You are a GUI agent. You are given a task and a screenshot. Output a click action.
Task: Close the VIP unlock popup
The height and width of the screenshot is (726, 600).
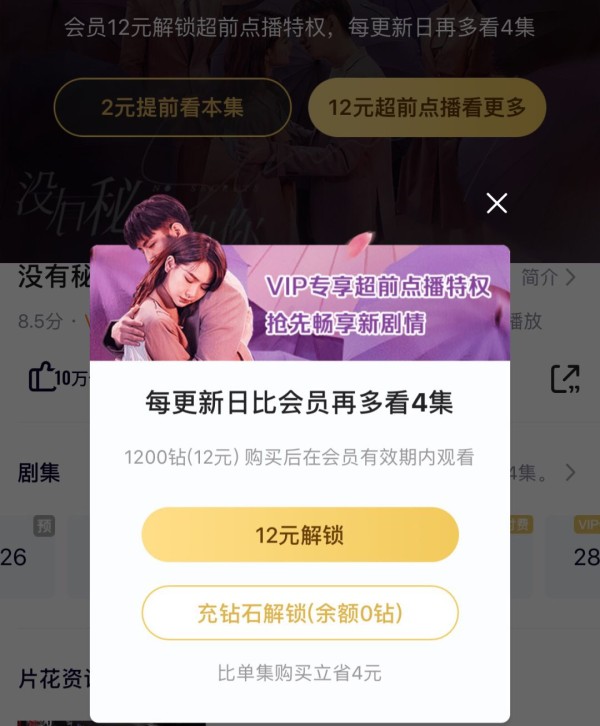496,203
